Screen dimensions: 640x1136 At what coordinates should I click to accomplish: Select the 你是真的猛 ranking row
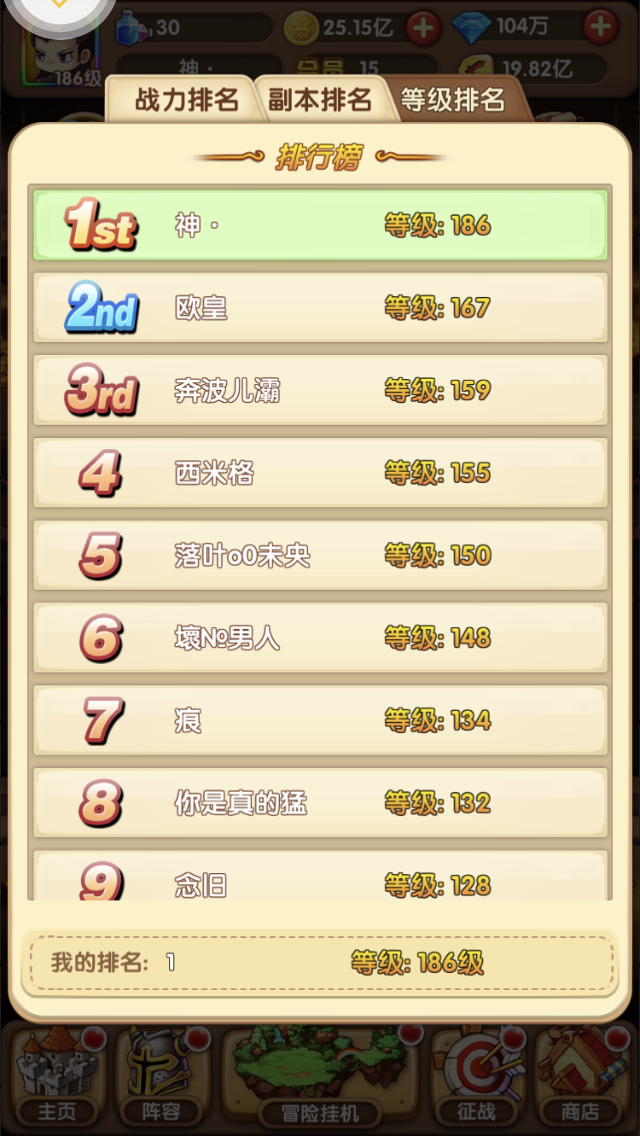click(x=320, y=803)
